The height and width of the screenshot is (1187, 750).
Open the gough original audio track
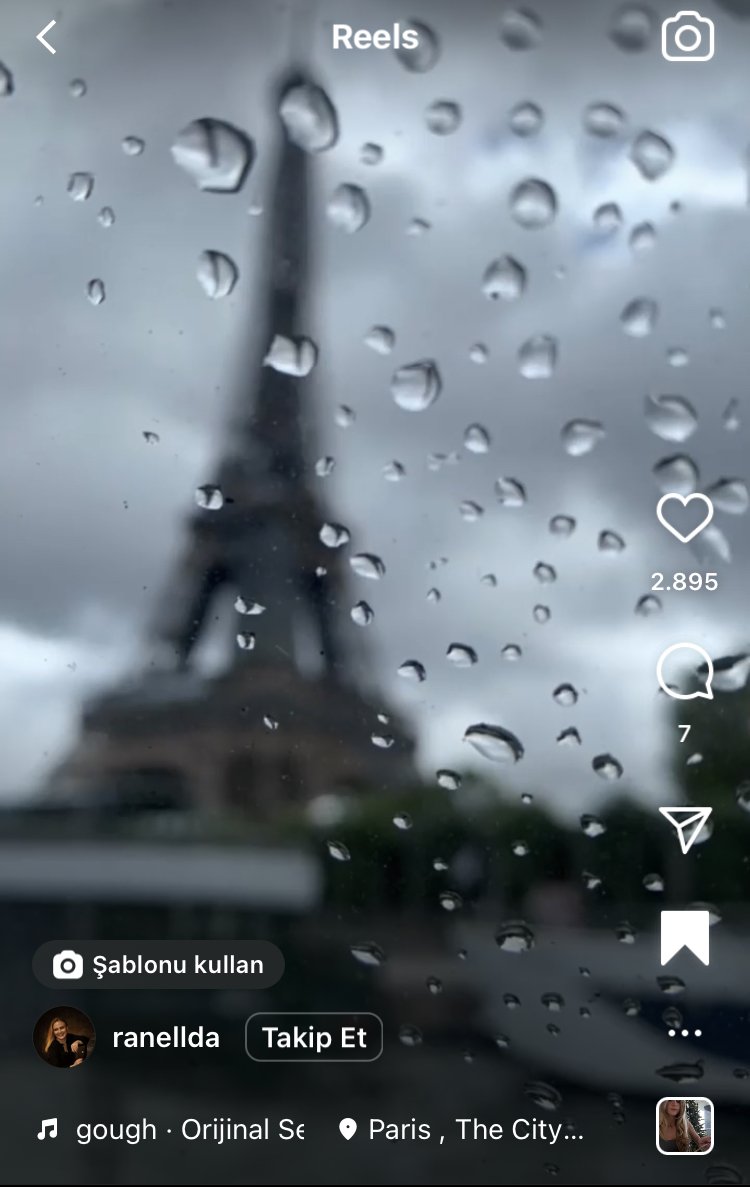pos(170,1130)
